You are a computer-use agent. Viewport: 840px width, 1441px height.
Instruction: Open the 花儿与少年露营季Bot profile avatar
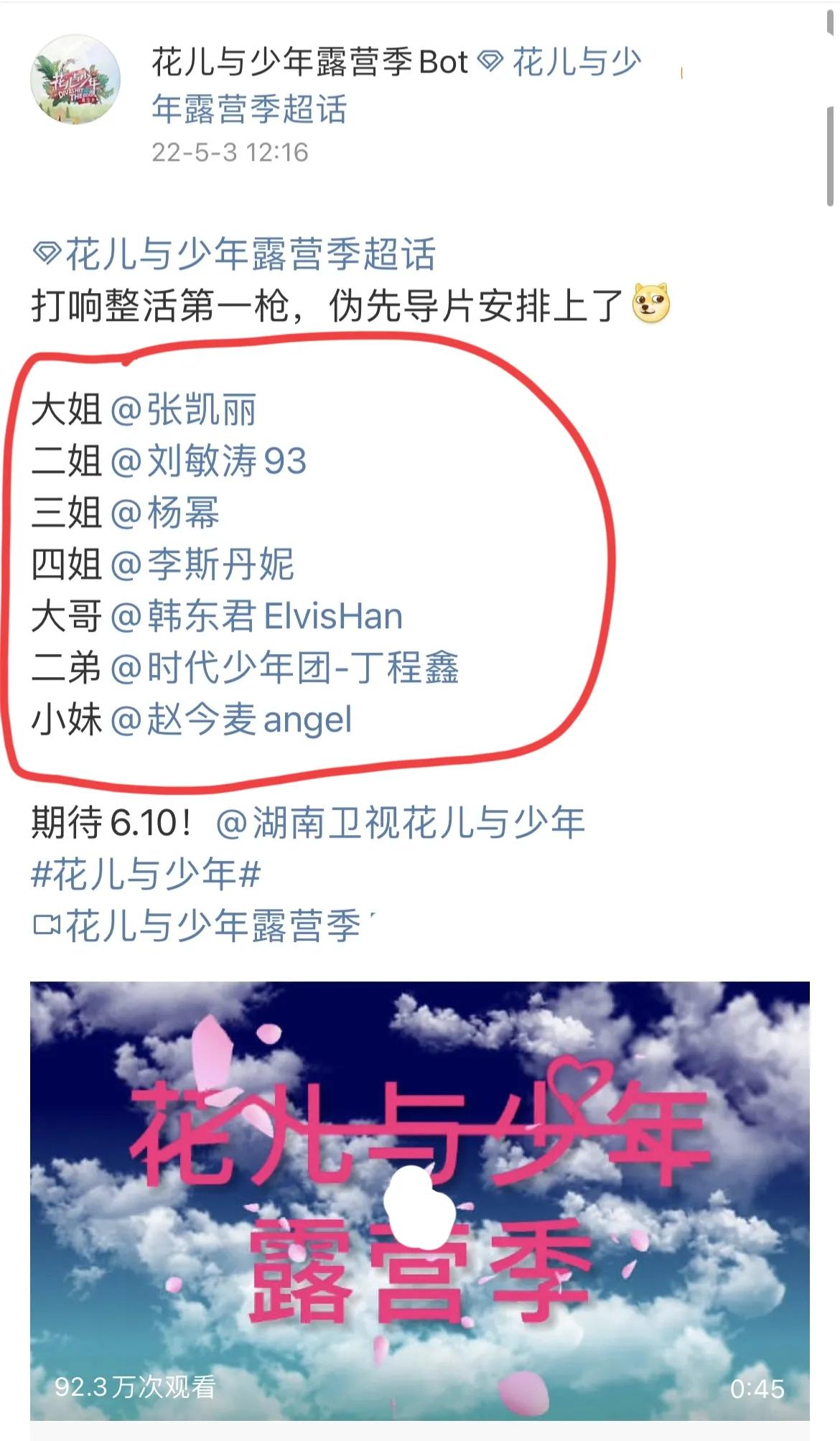tap(75, 80)
